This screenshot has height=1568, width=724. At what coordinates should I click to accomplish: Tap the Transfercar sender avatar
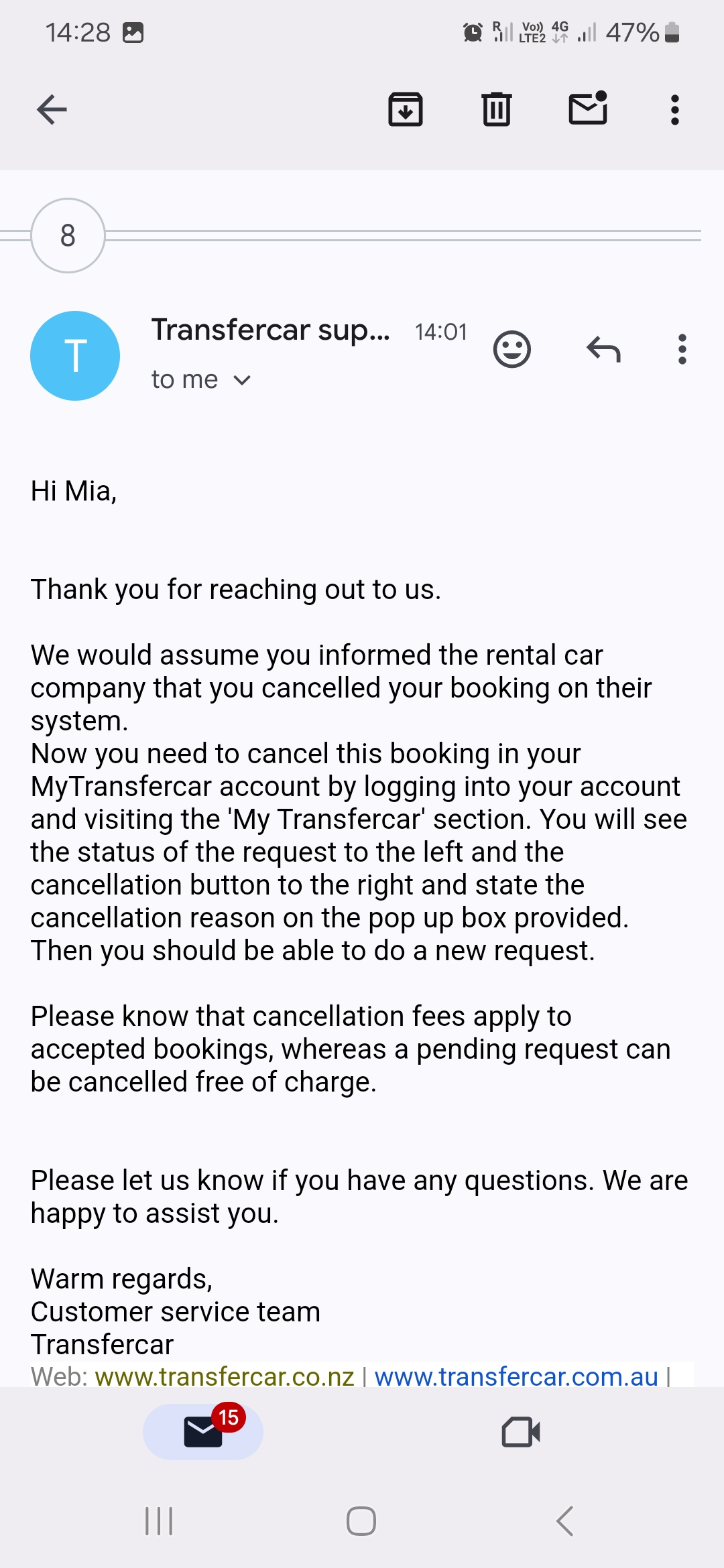pyautogui.click(x=75, y=356)
